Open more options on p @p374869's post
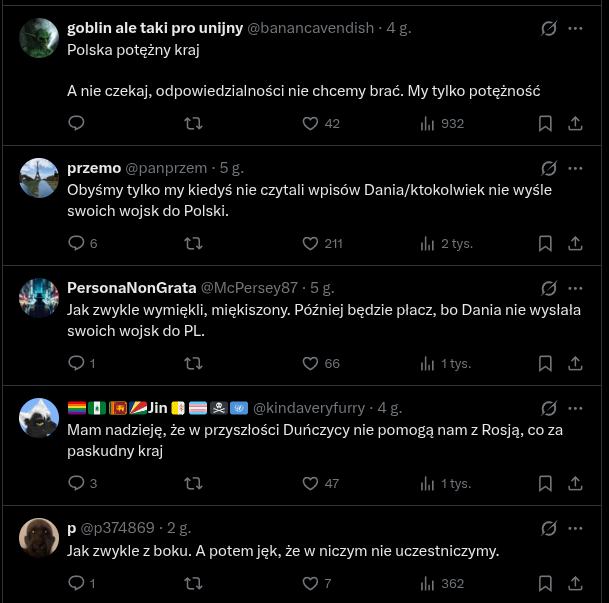This screenshot has height=603, width=609. 575,528
